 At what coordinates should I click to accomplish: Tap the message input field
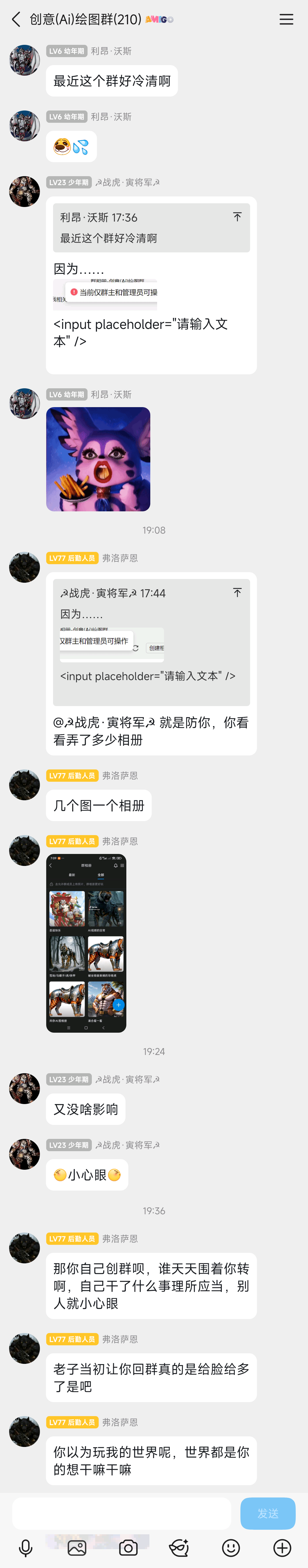[121, 1513]
